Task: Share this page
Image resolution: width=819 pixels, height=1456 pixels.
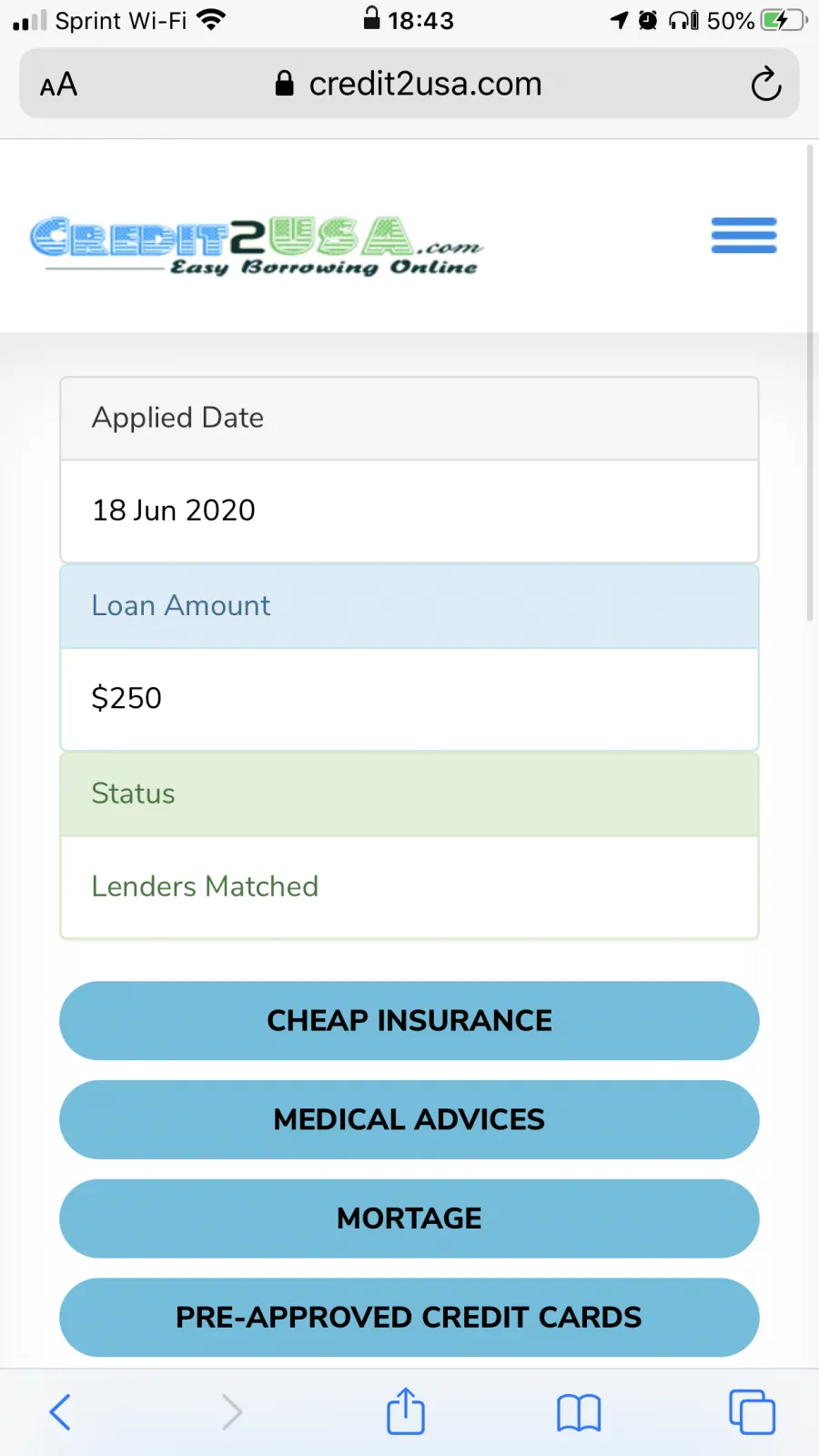Action: (x=406, y=1411)
